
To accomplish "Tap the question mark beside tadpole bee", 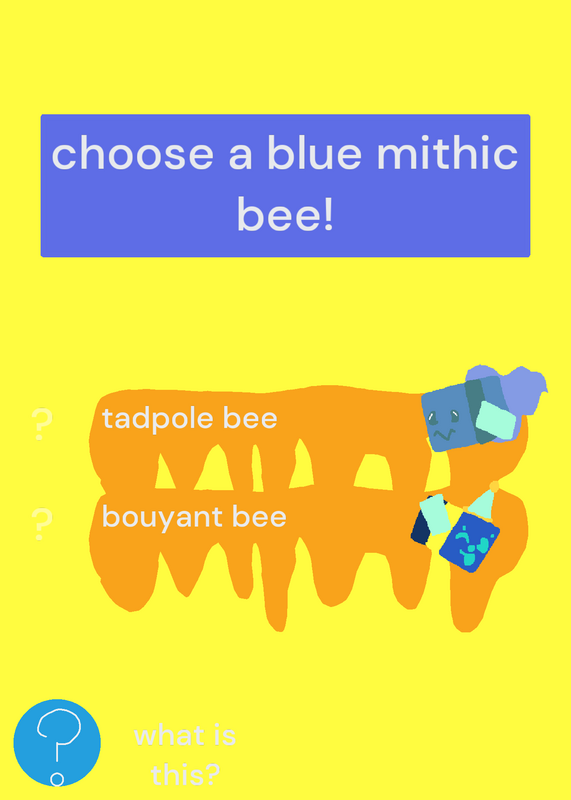I will click(x=41, y=424).
